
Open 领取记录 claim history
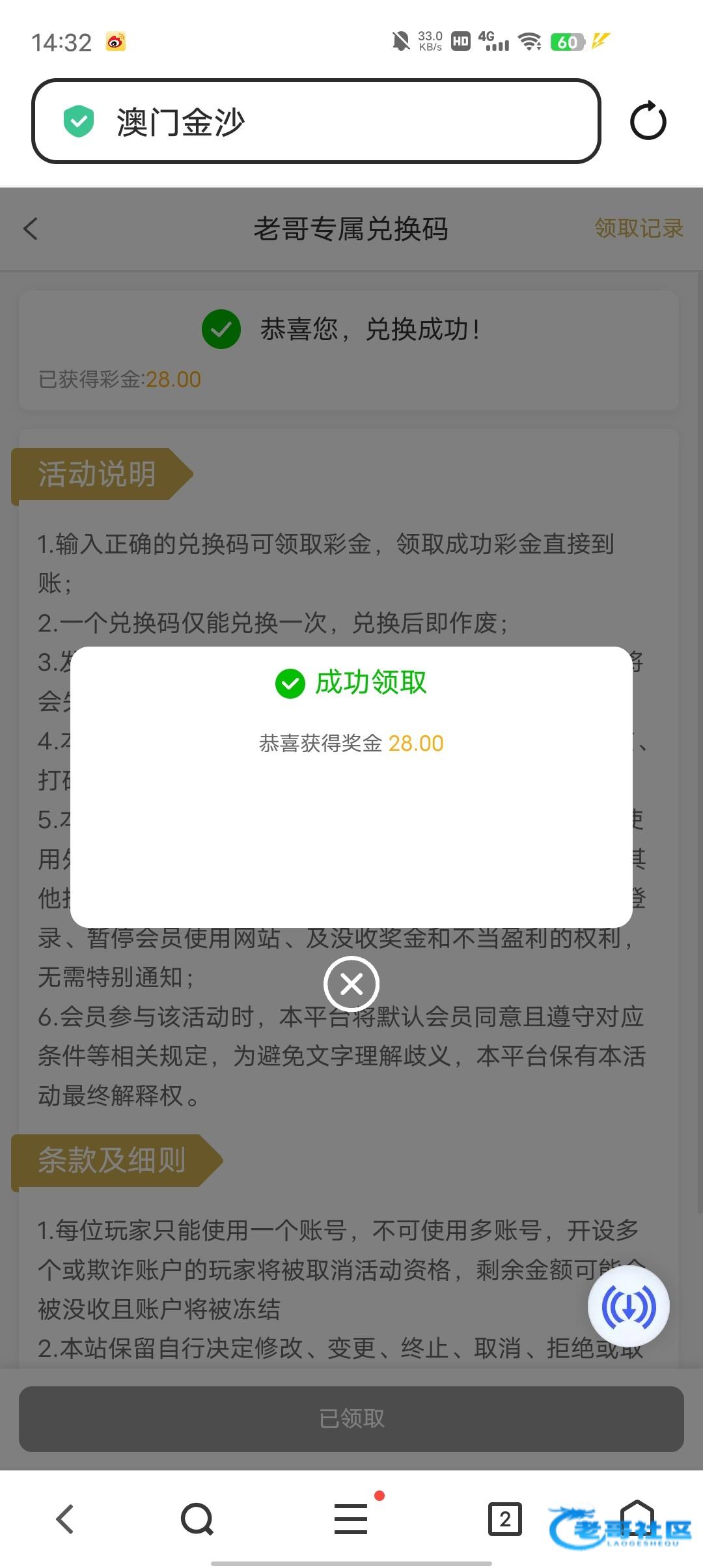point(639,229)
